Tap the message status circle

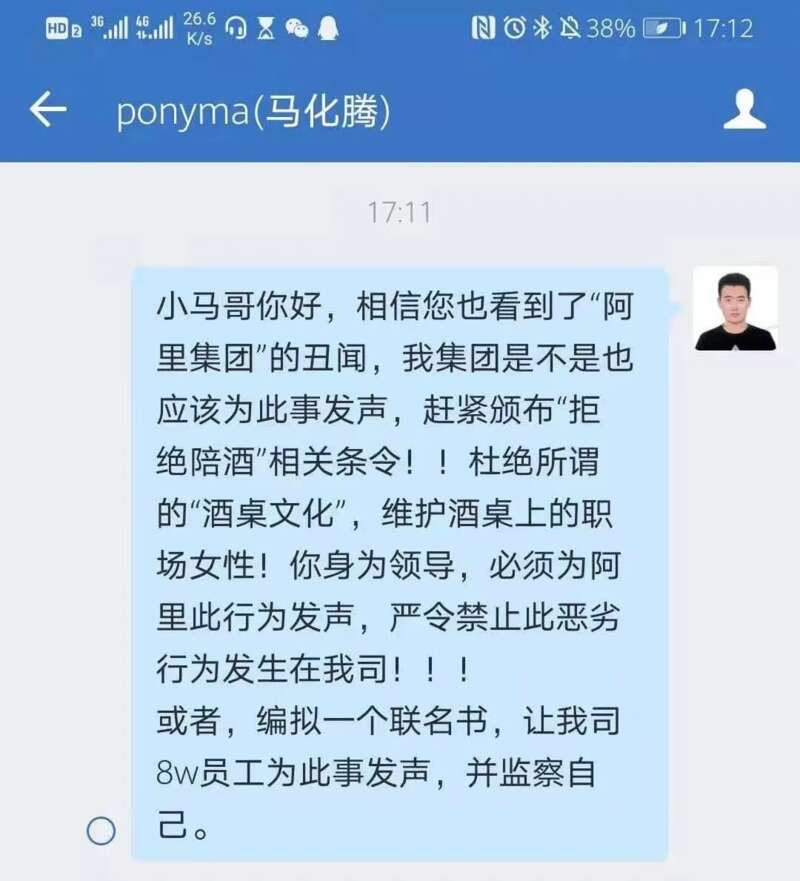point(101,830)
